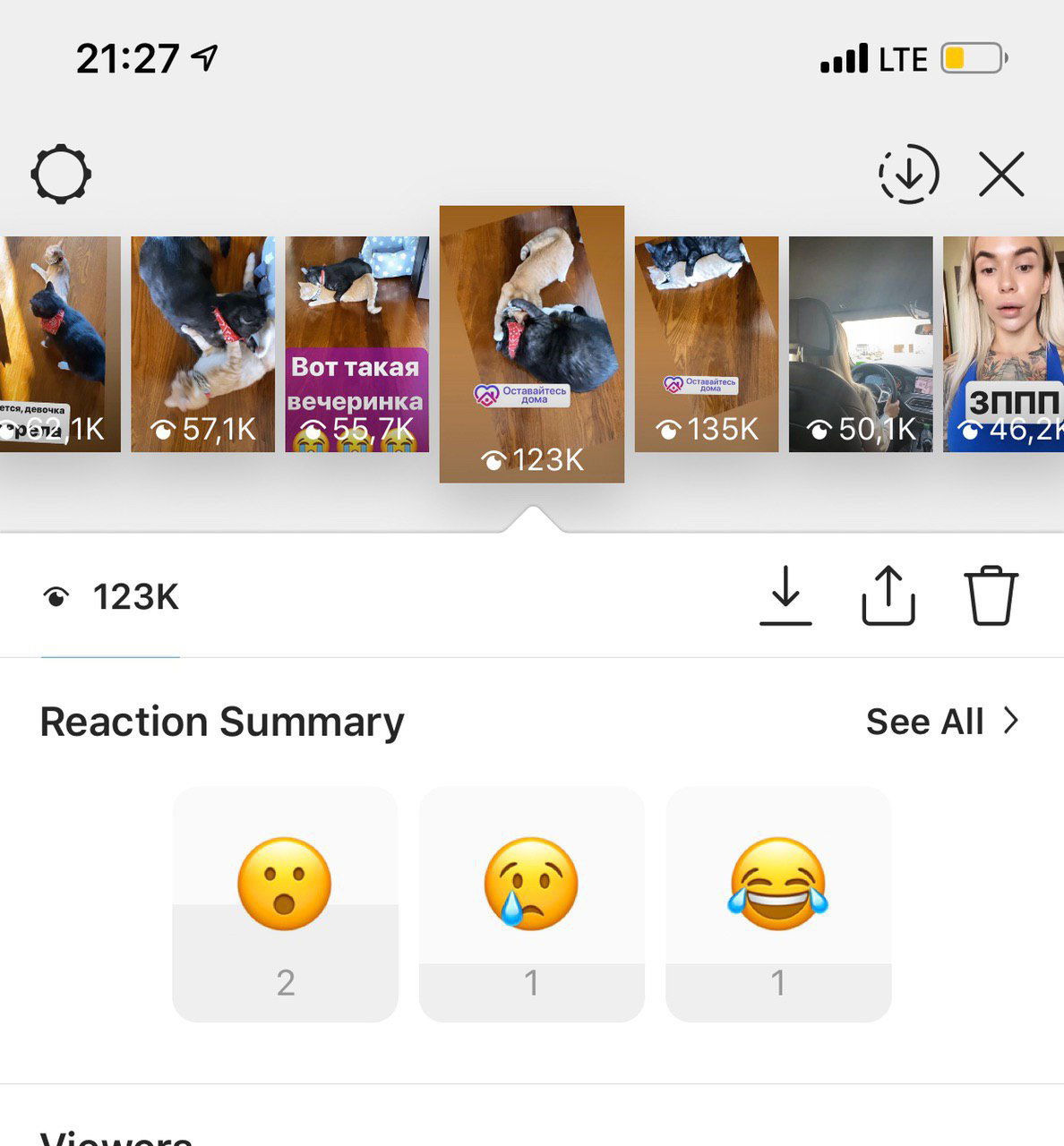Screen dimensions: 1064x1146
Task: Open the 'ЗППП' story thumbnail
Action: click(x=1003, y=345)
